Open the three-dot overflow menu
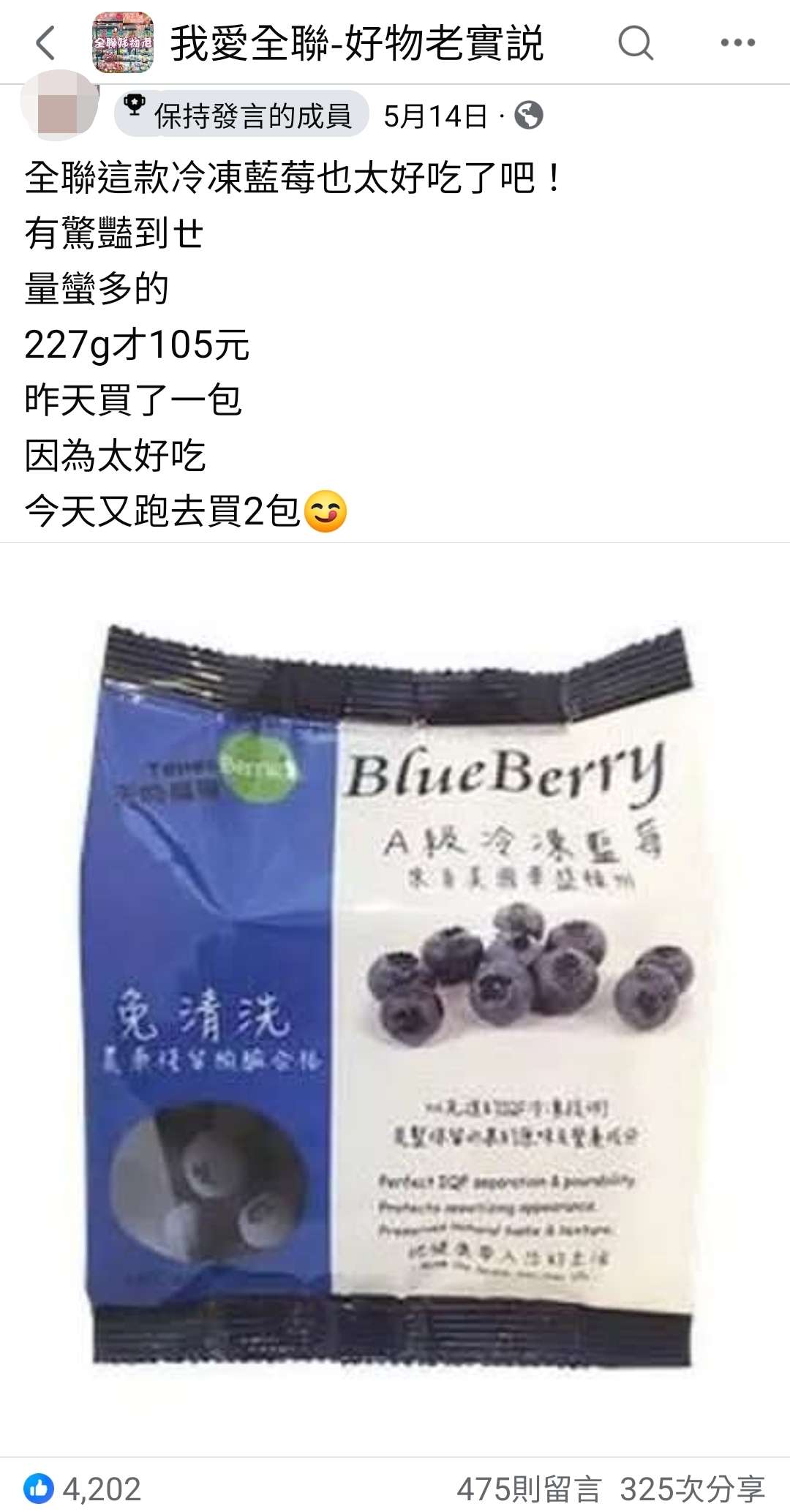 click(737, 42)
